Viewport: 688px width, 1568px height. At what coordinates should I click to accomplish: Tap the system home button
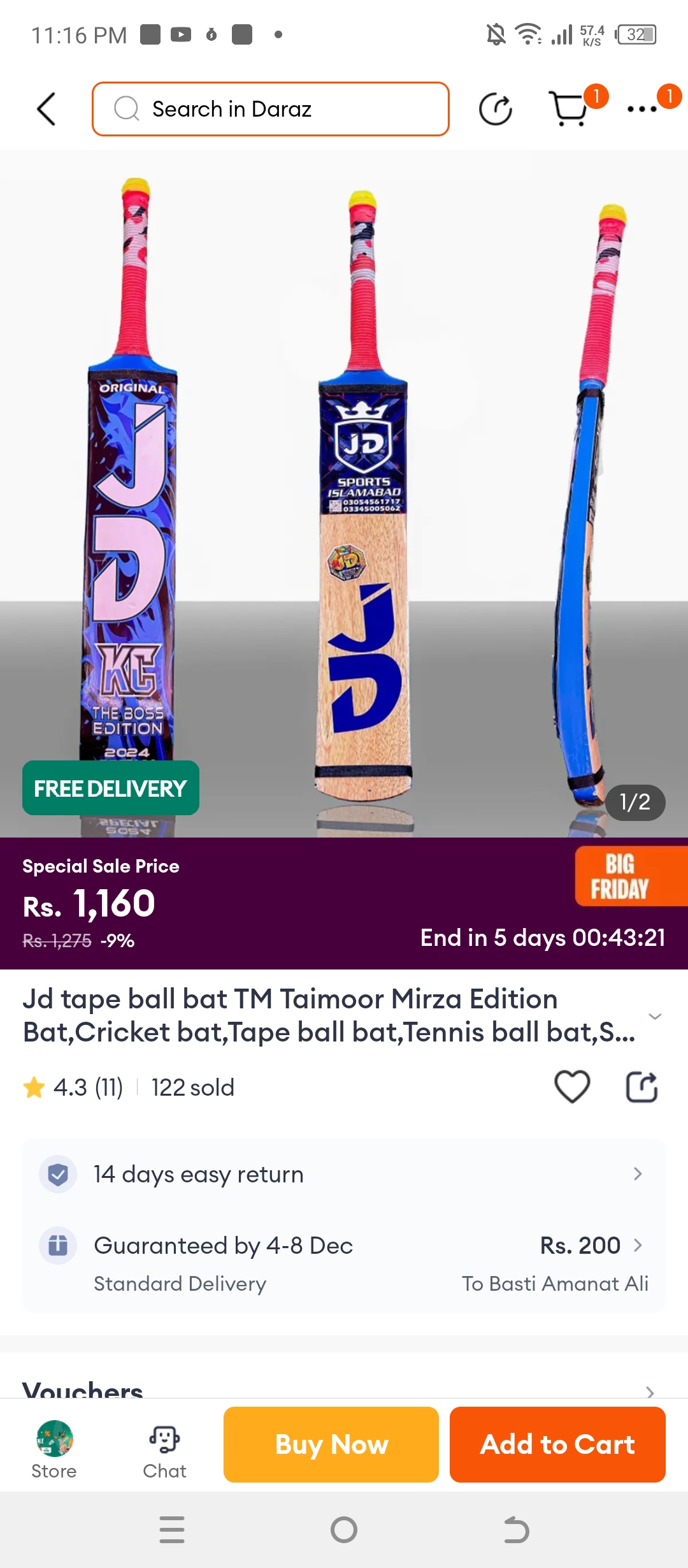[x=344, y=1530]
